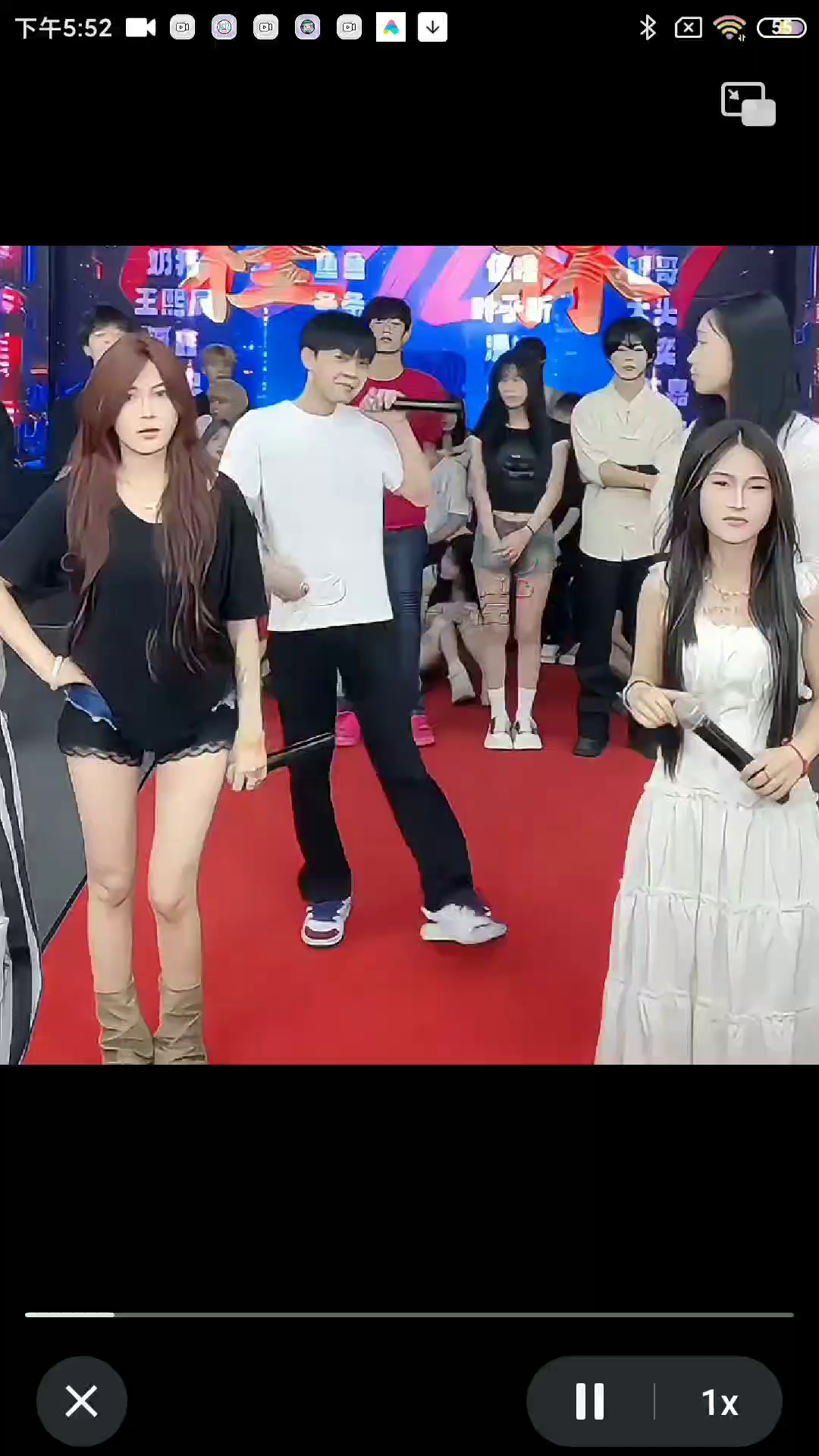Tap the video progress bar to seek

[x=409, y=1314]
